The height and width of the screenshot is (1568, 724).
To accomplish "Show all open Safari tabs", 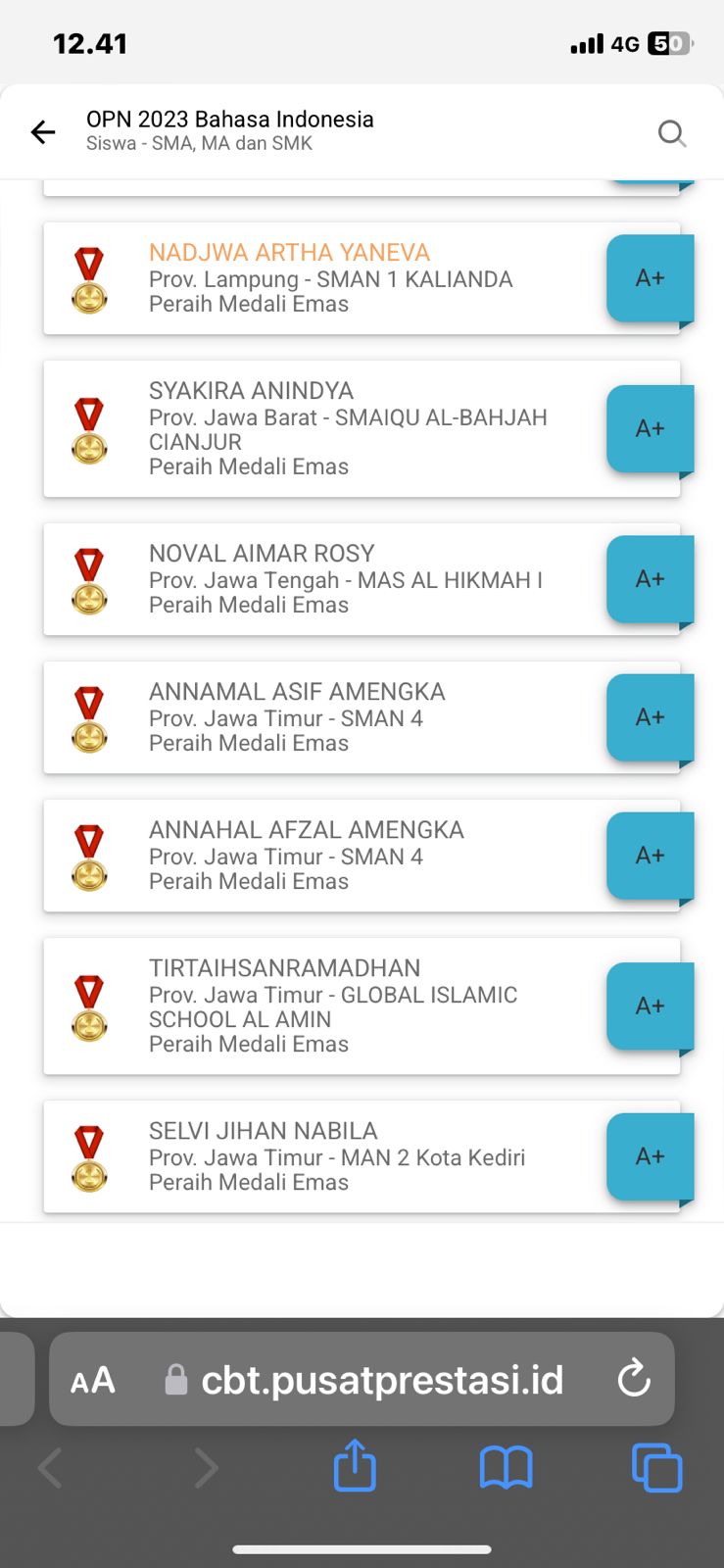I will pos(656,1468).
